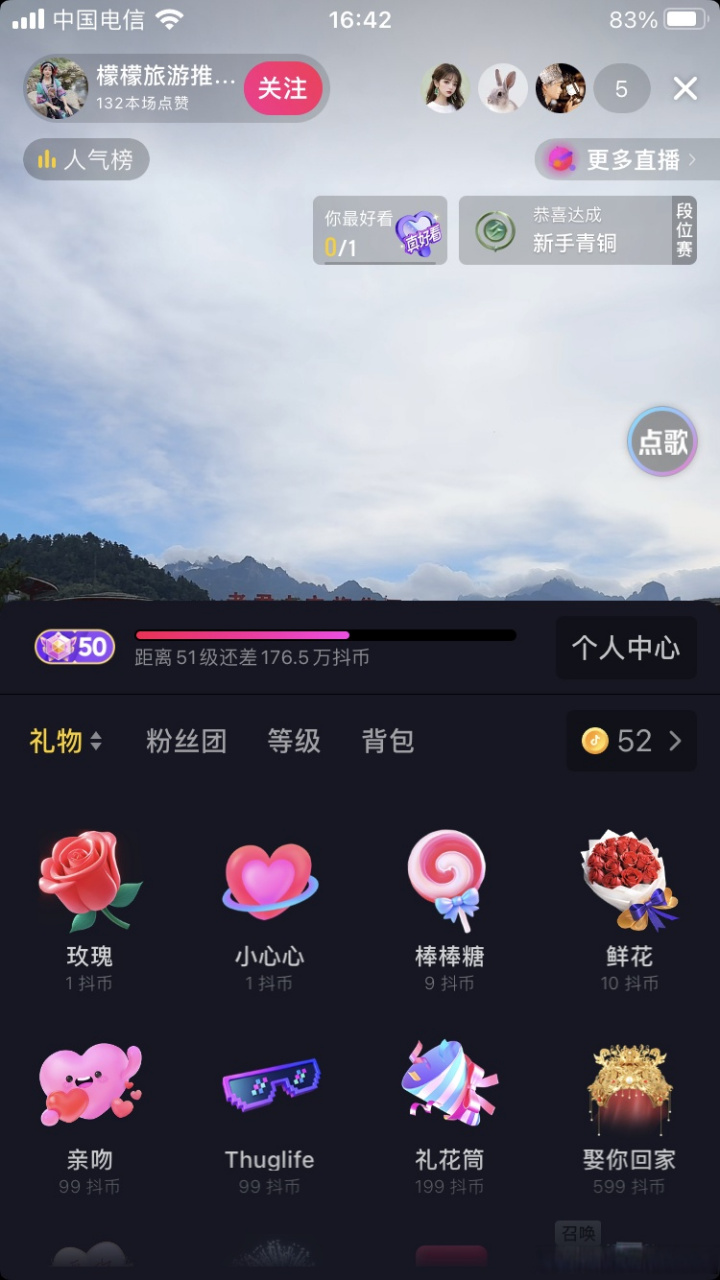
Task: Tap the level 50 badge icon
Action: point(73,647)
